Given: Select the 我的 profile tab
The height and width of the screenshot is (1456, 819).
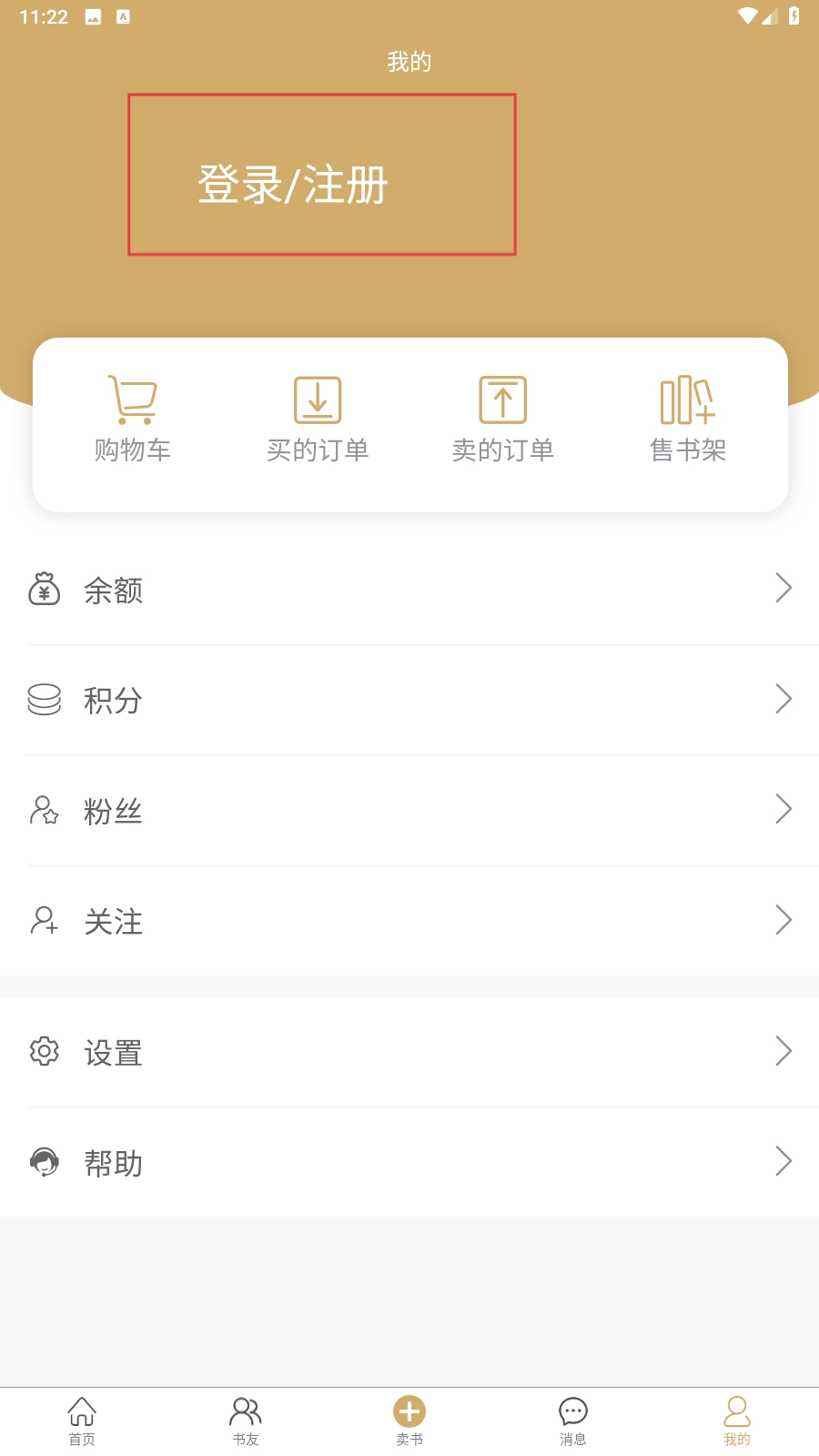Looking at the screenshot, I should point(737,1421).
